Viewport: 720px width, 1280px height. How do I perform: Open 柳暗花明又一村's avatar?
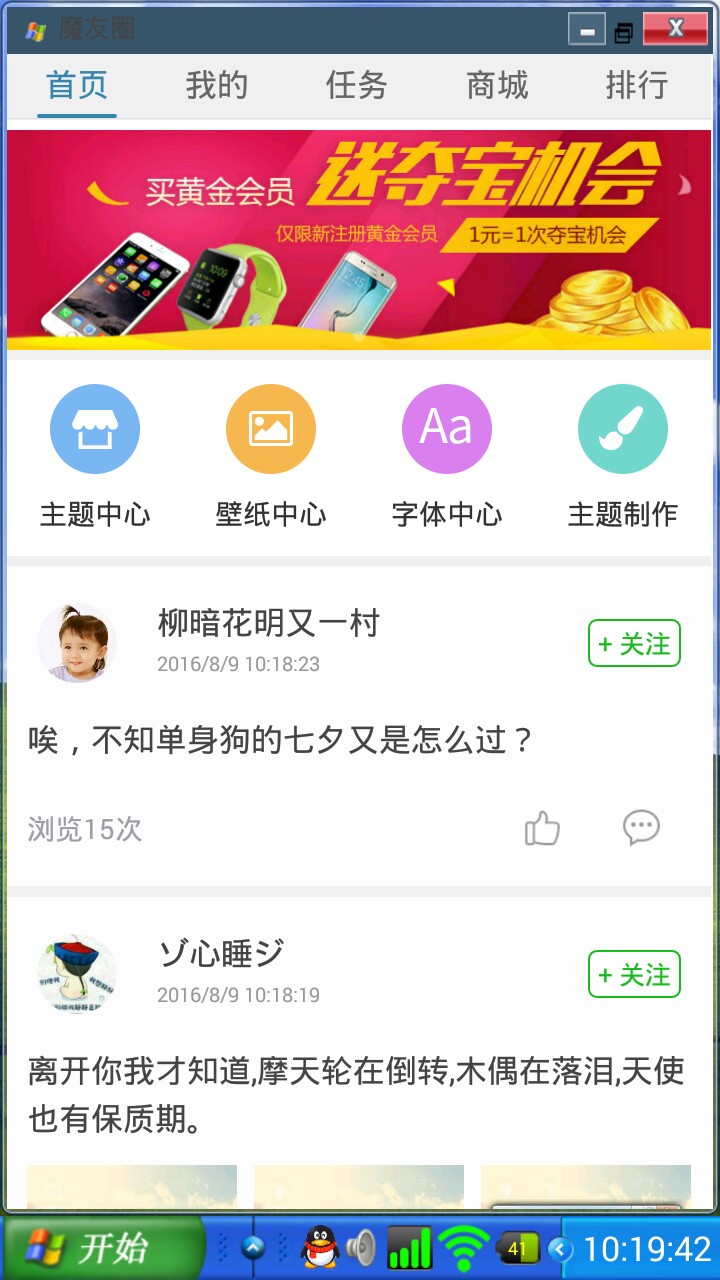(77, 643)
